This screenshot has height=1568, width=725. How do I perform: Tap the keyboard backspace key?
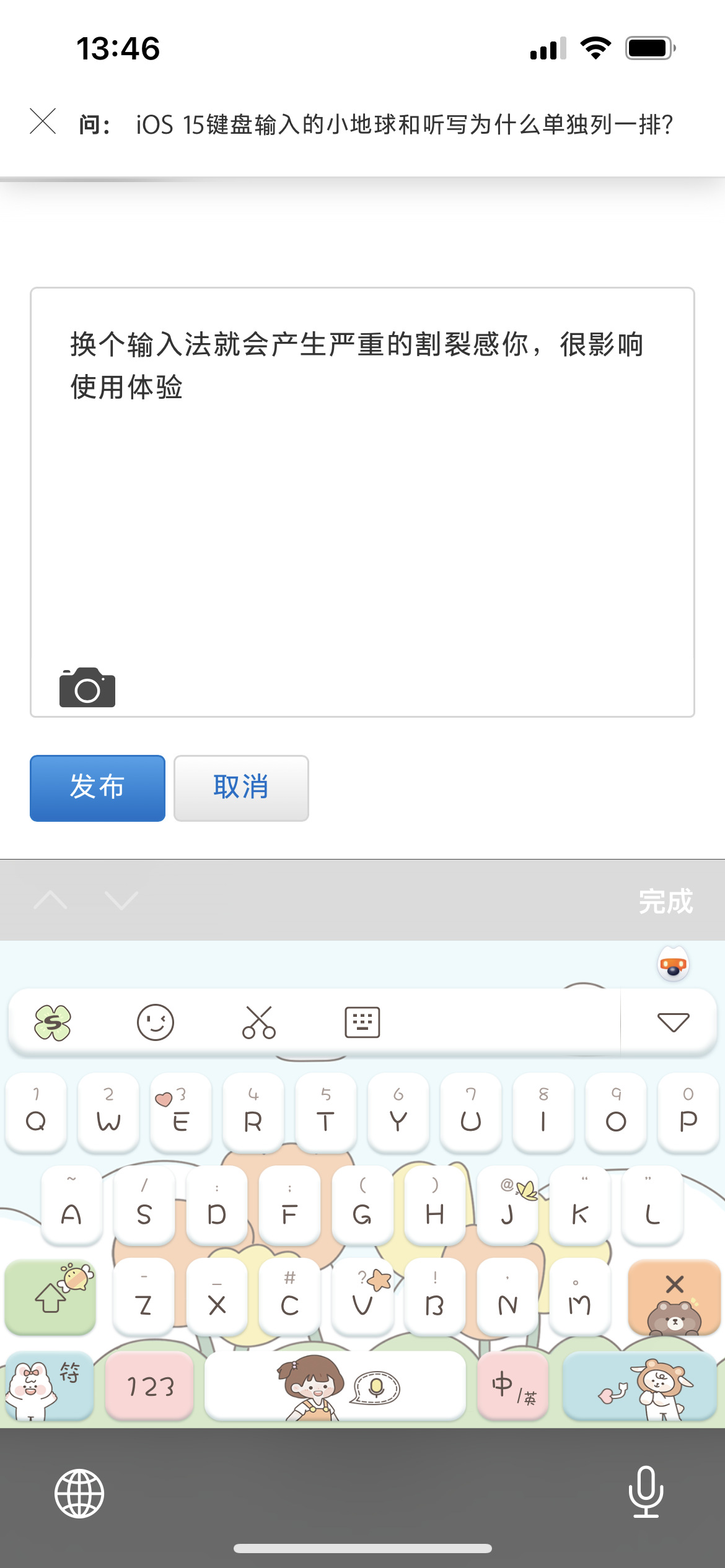coord(674,1297)
